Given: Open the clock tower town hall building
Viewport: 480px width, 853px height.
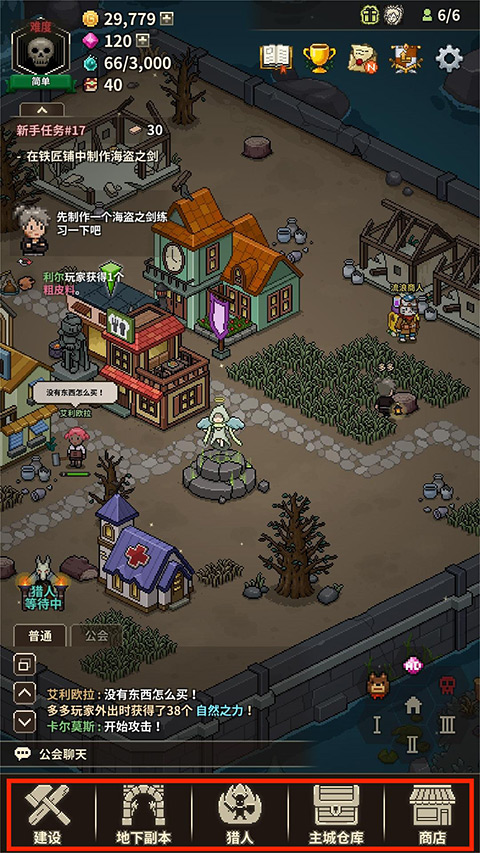Looking at the screenshot, I should (x=223, y=261).
